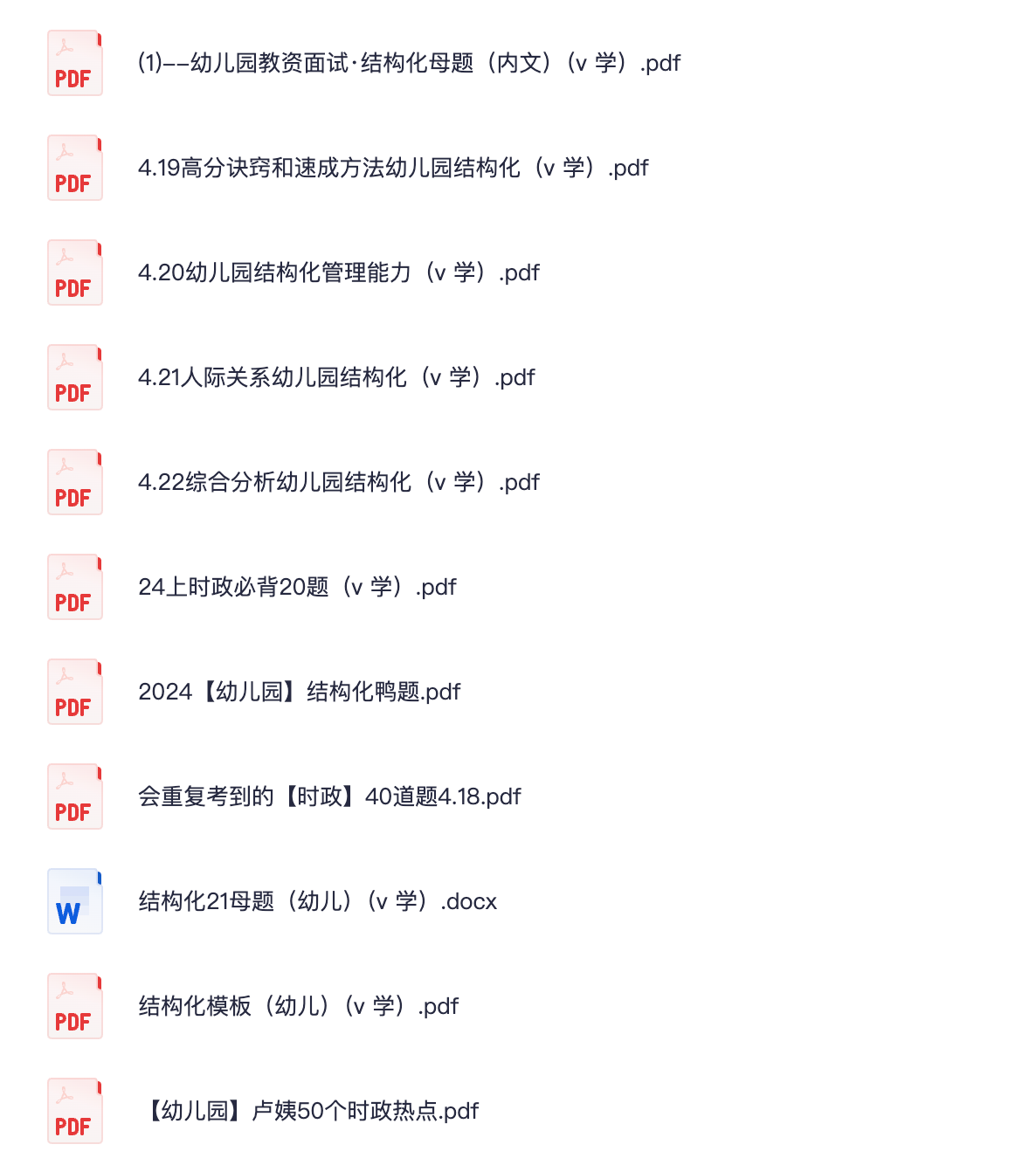Screen dimensions: 1036x1172
Task: Open 2024【幼儿园】结构化鸭题.pdf file
Action: [x=300, y=692]
